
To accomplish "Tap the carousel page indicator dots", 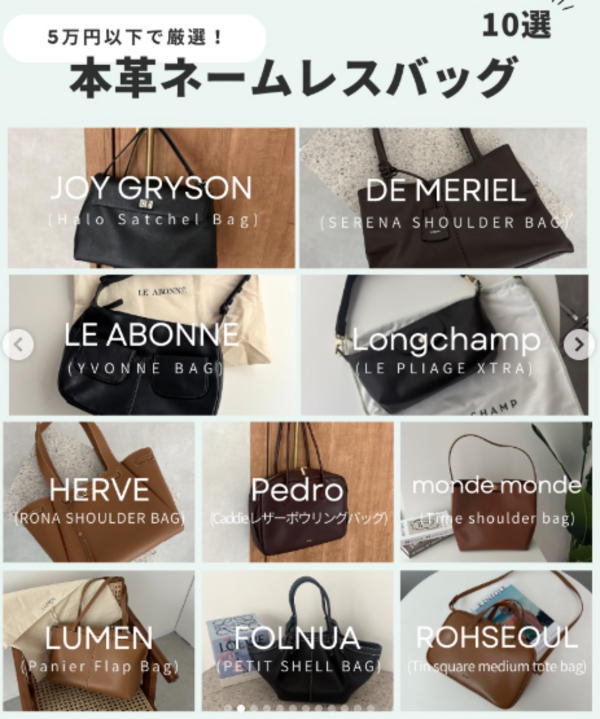I will (300, 708).
